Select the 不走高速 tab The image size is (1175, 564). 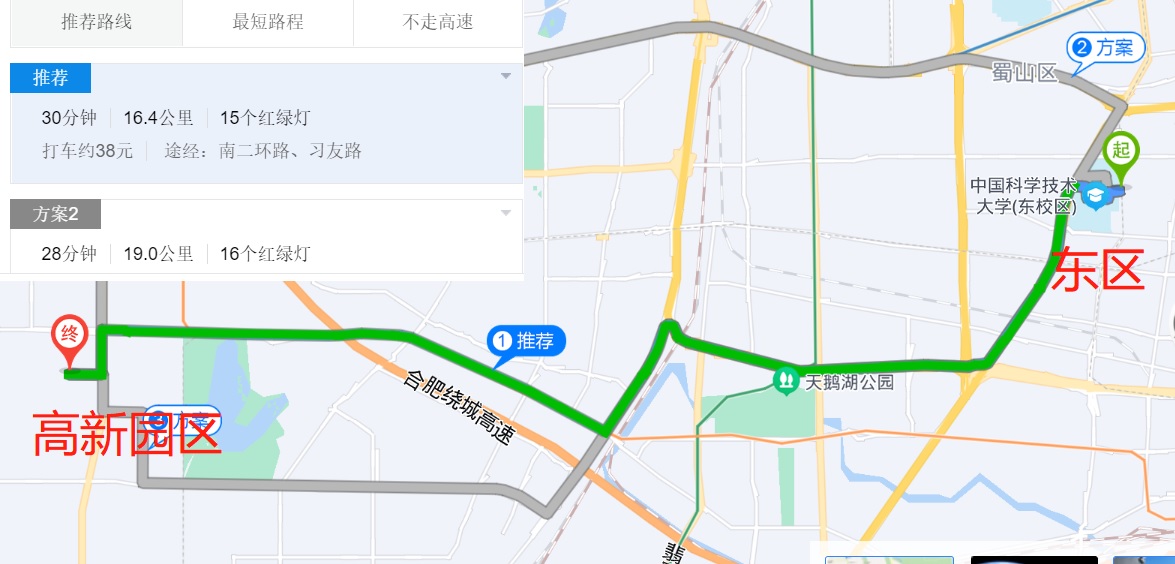[x=438, y=22]
